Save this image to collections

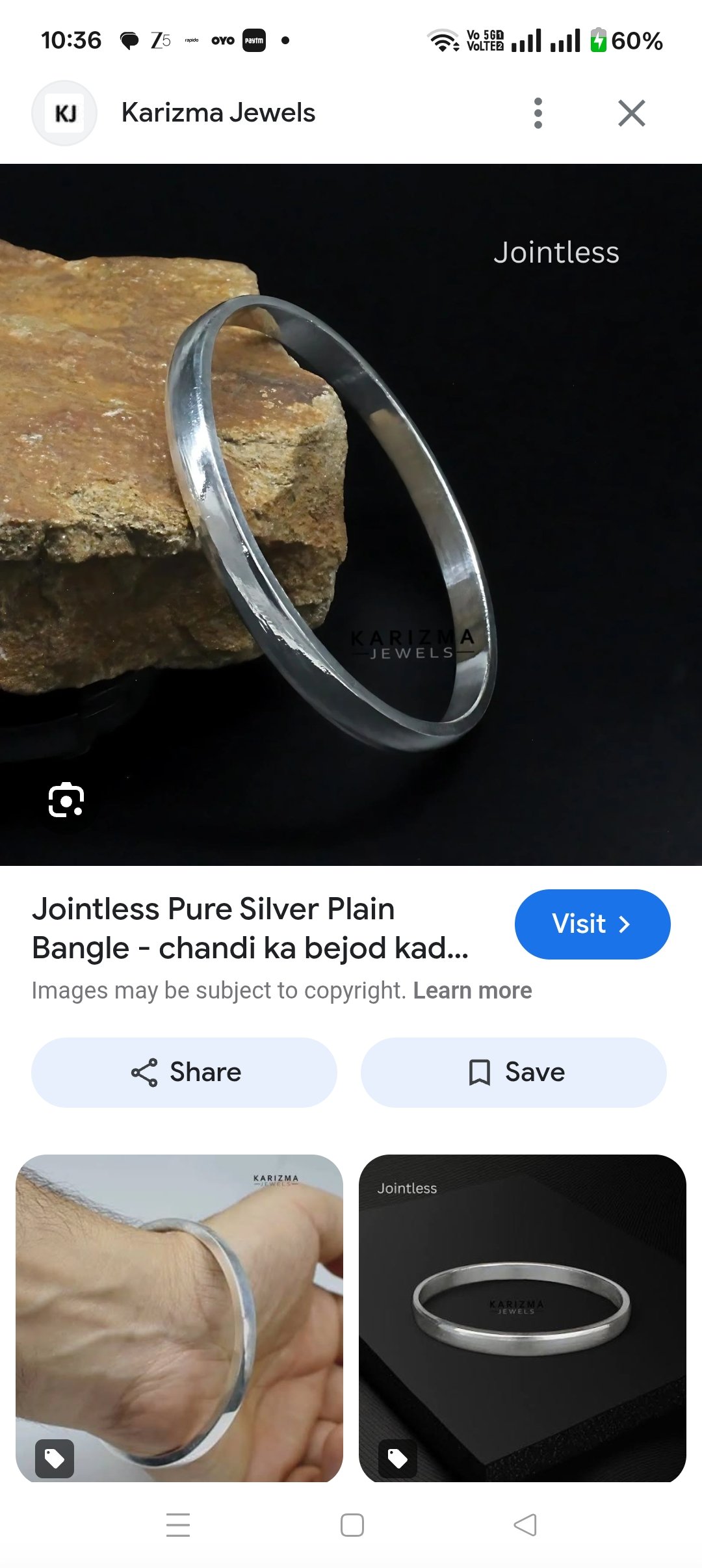(513, 1072)
